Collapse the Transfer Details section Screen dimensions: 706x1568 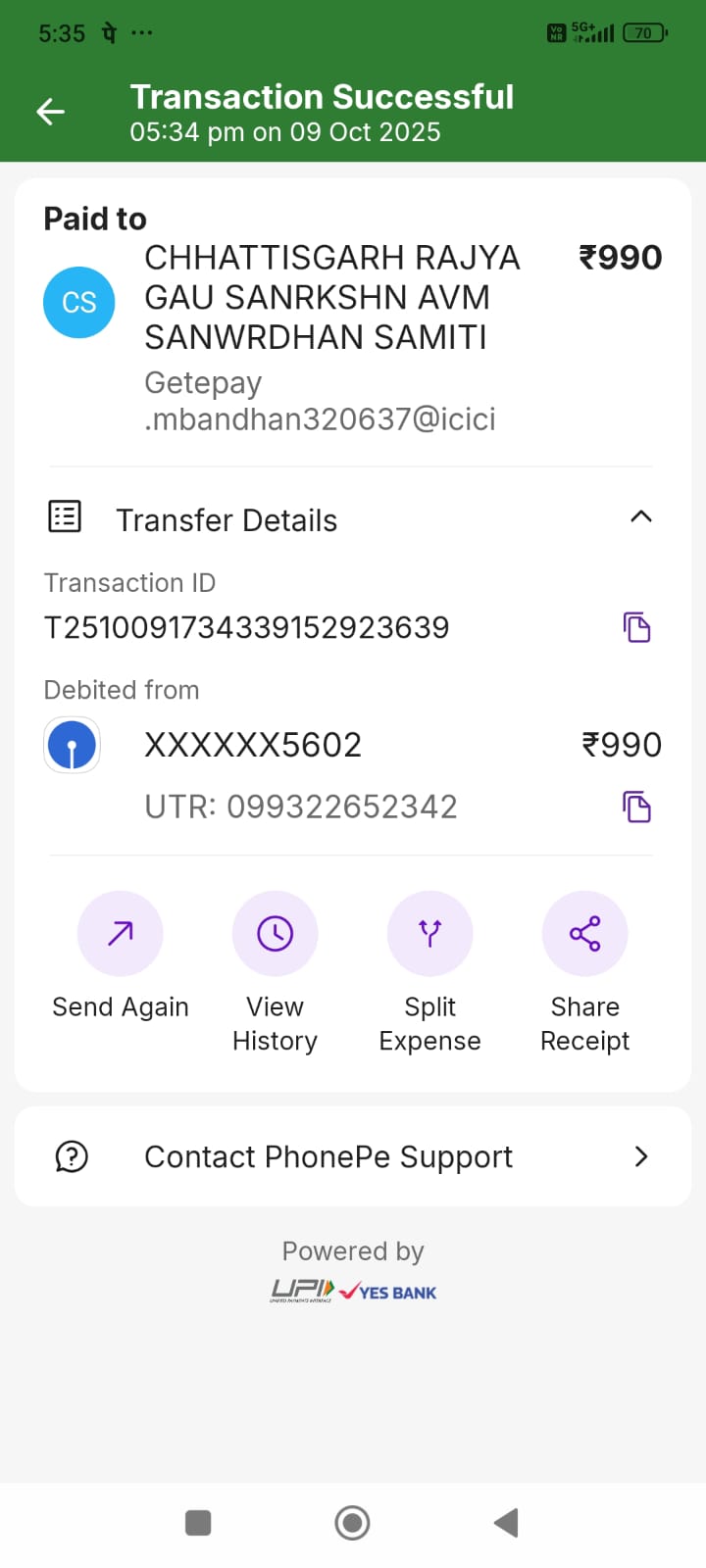click(640, 517)
